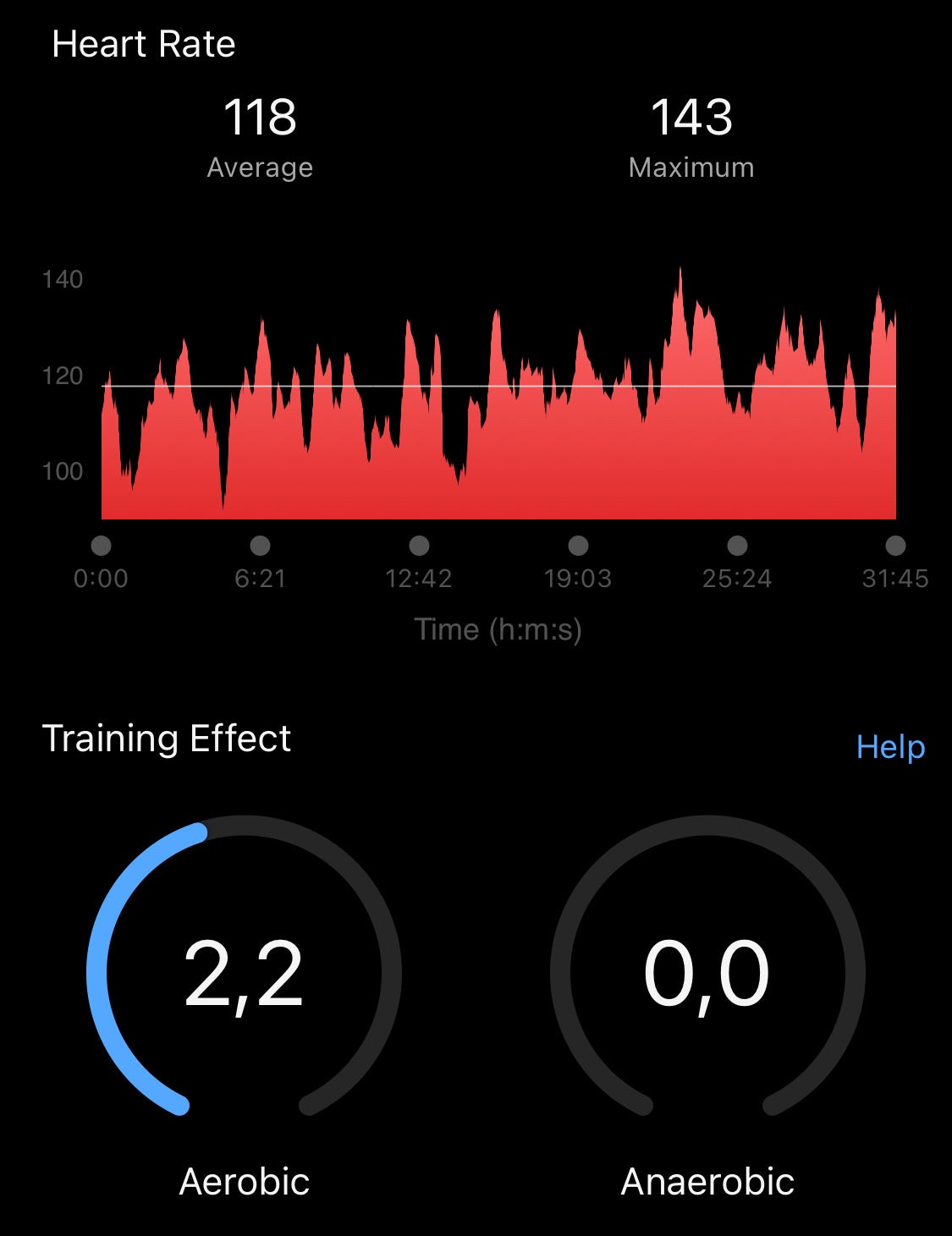Open Training Effect Help link
This screenshot has height=1236, width=952.
[889, 747]
